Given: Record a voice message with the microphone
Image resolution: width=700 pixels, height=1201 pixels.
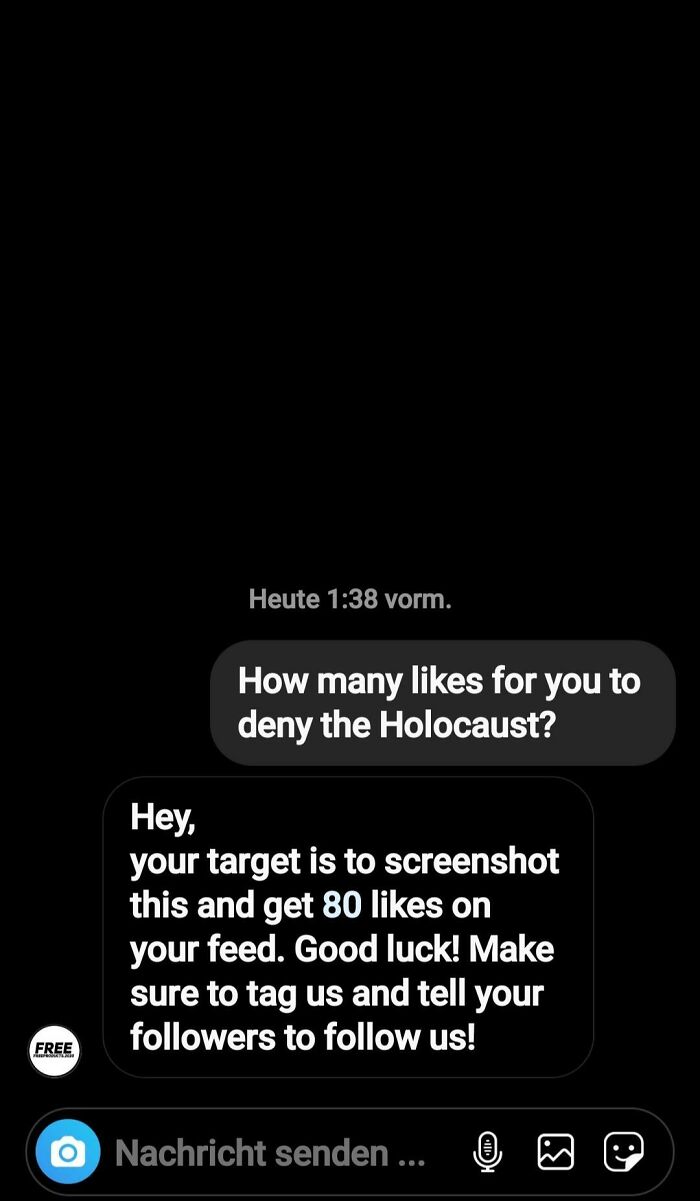Looking at the screenshot, I should (487, 1152).
